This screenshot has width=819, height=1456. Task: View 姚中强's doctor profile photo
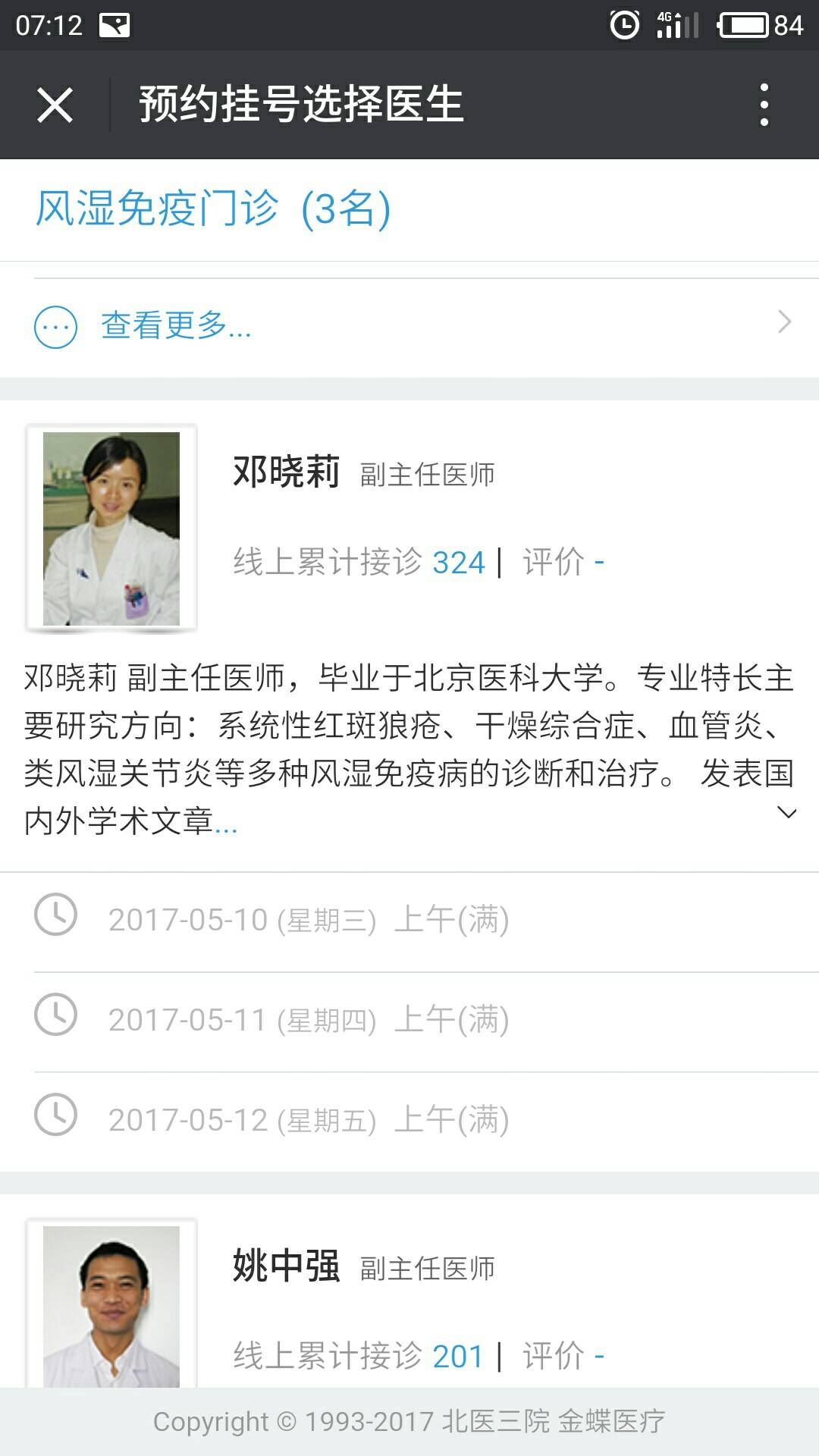[x=111, y=1306]
